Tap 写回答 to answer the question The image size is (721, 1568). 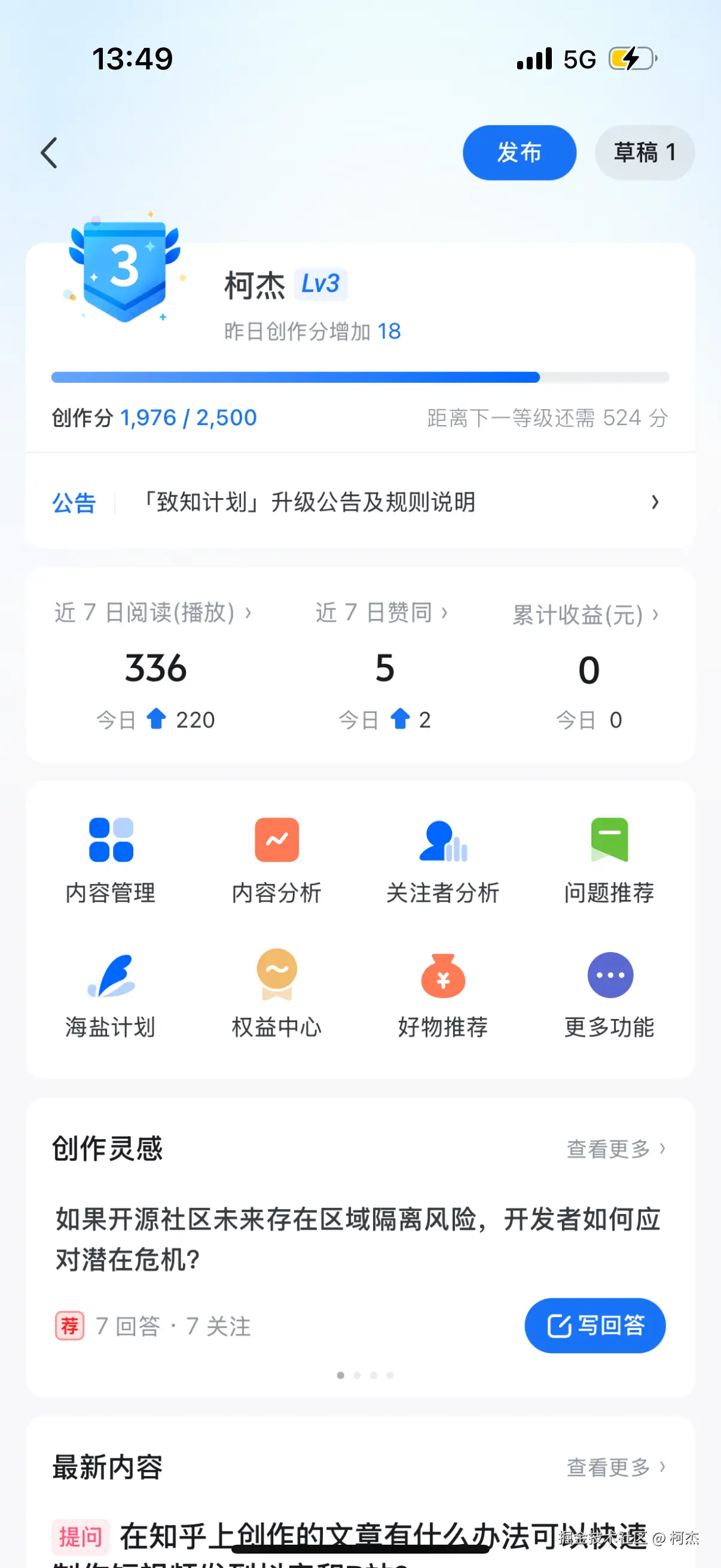tap(594, 1326)
